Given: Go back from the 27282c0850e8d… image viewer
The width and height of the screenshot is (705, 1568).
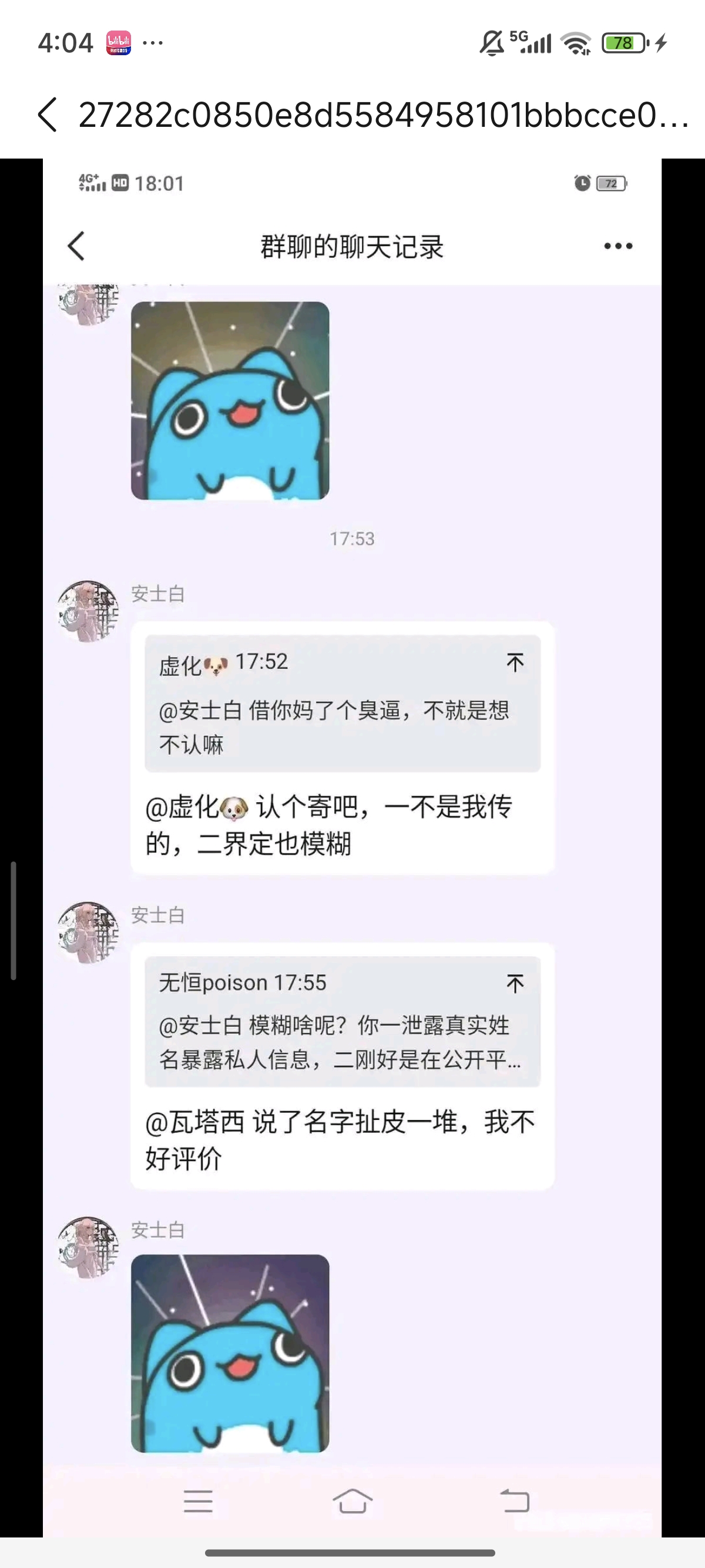Looking at the screenshot, I should point(48,115).
